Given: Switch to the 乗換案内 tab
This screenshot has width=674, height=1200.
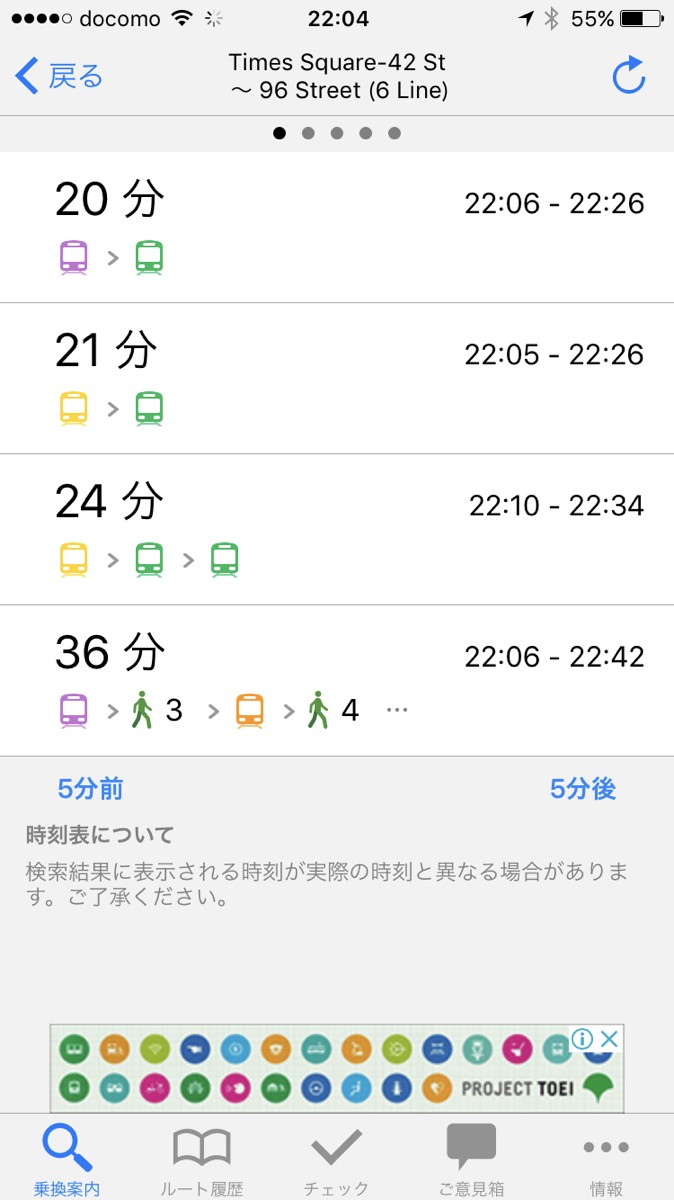Looking at the screenshot, I should click(67, 1160).
